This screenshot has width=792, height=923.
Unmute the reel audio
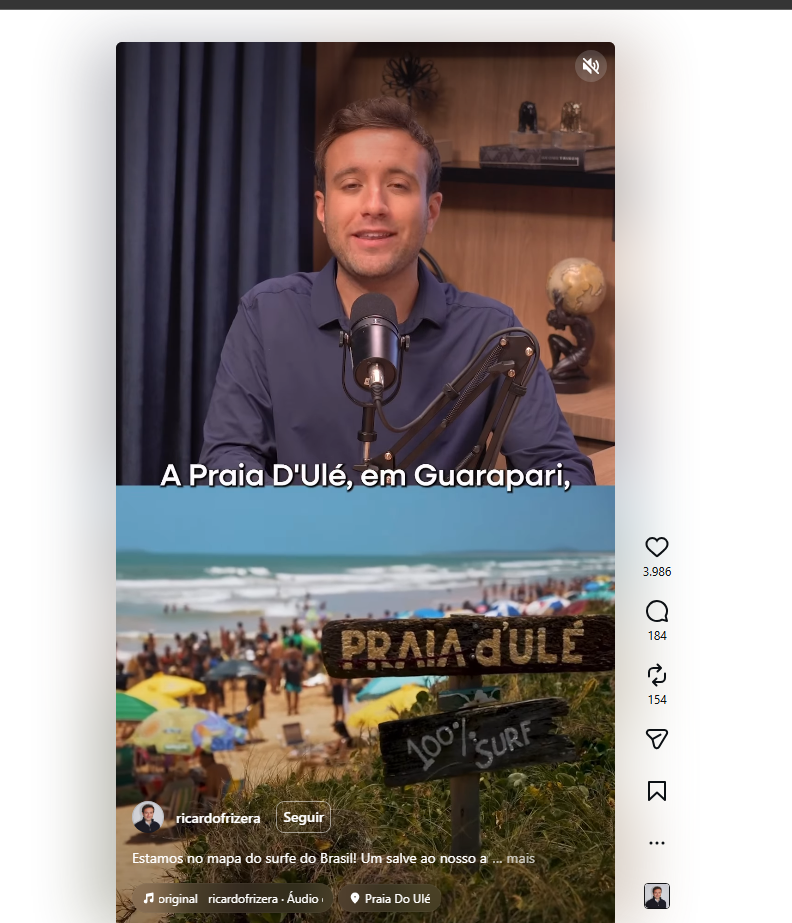pyautogui.click(x=591, y=66)
